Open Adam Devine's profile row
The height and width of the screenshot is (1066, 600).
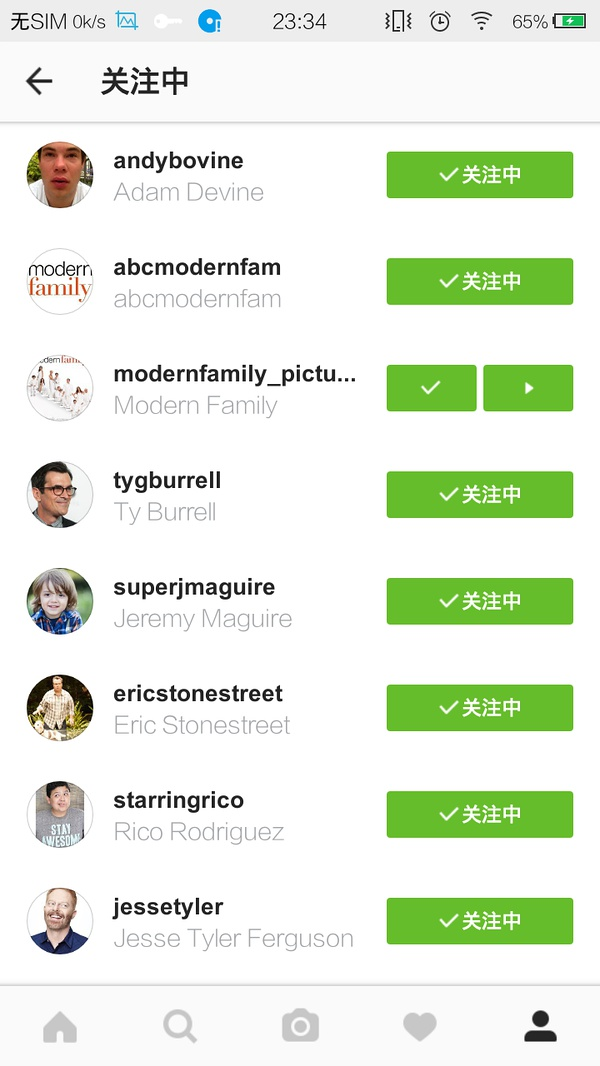(188, 176)
